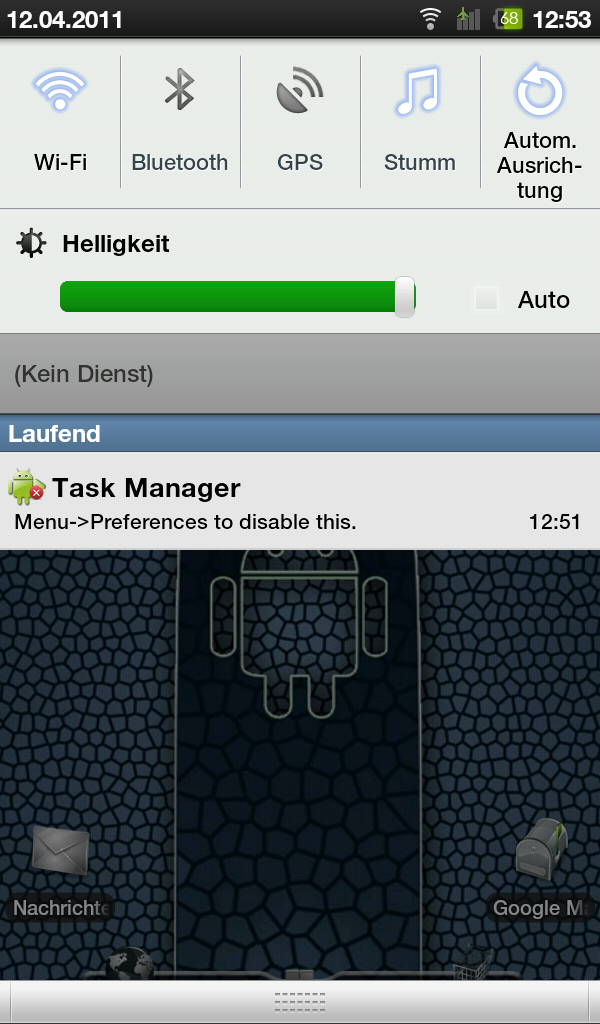Tap the Helligkeit brightness slider
Viewport: 600px width, 1024px height.
point(238,296)
